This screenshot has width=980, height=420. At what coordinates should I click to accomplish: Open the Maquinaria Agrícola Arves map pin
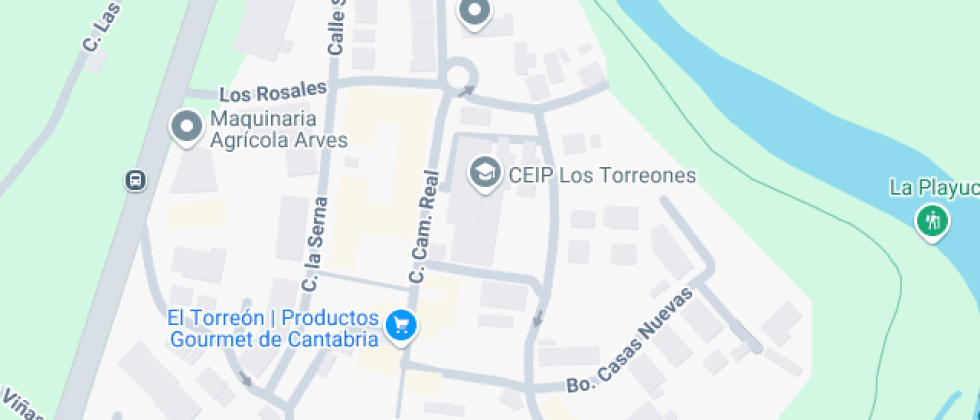point(187,128)
